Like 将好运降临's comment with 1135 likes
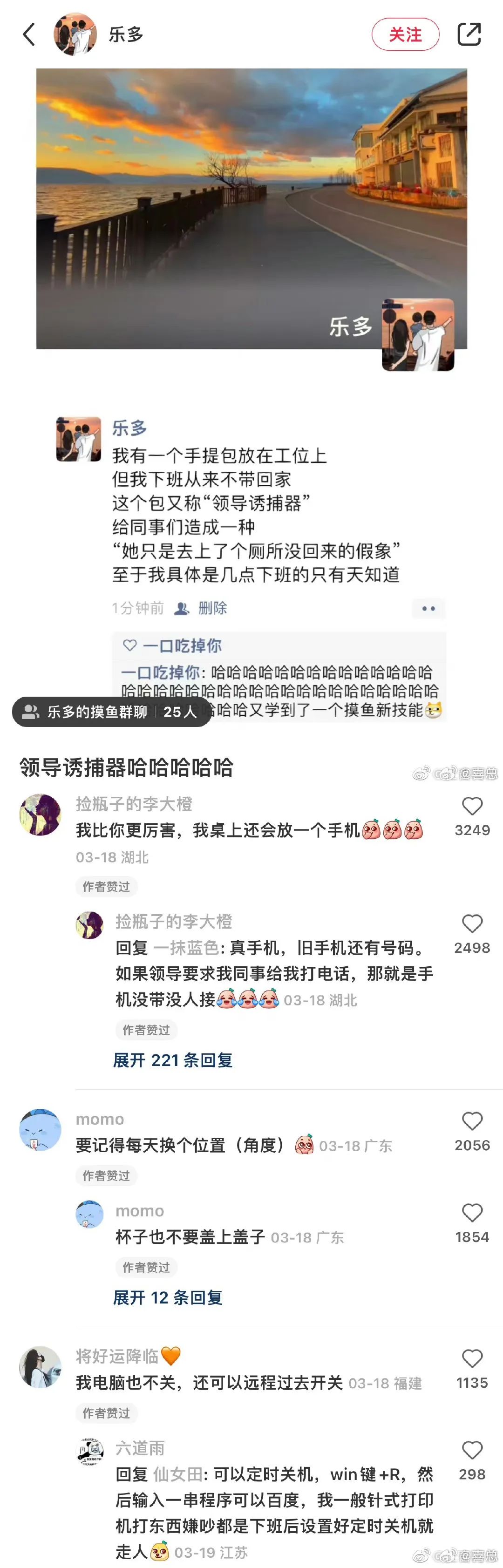This screenshot has width=503, height=1568. (x=472, y=1358)
